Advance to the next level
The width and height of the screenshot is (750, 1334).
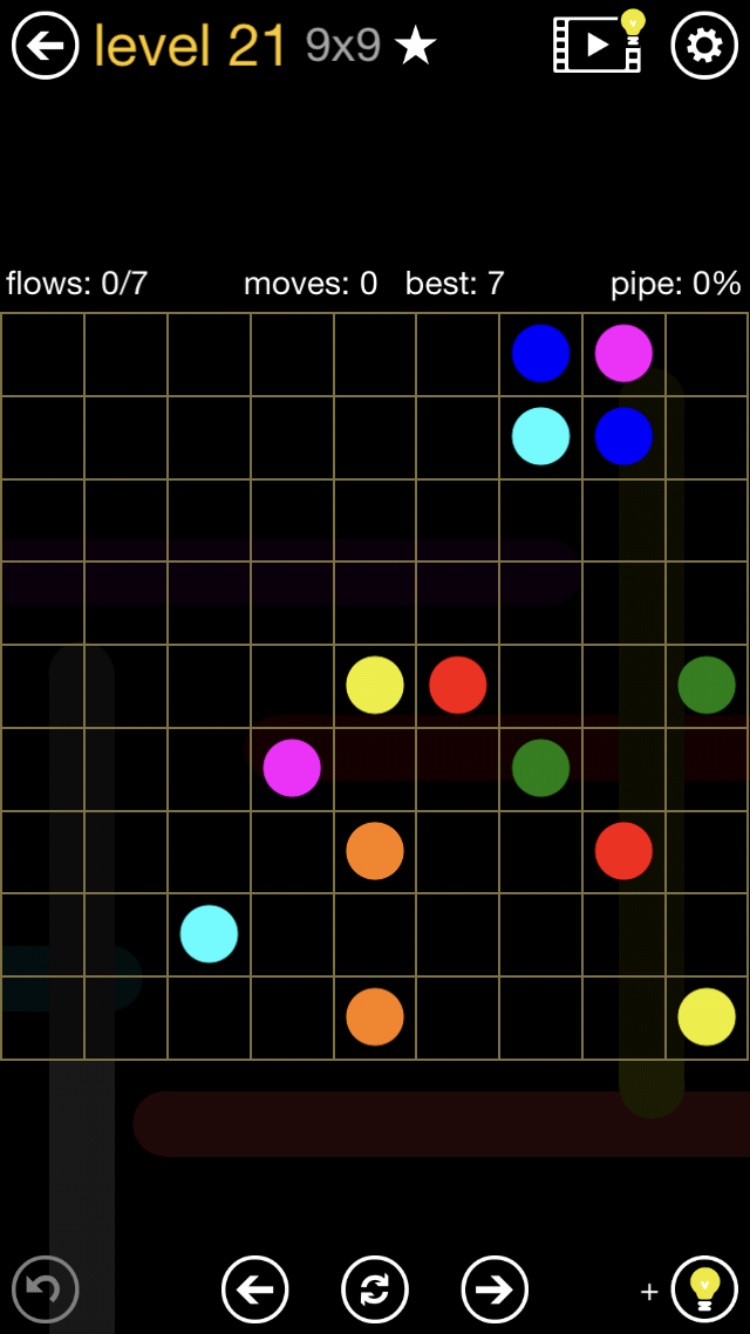click(x=495, y=1289)
